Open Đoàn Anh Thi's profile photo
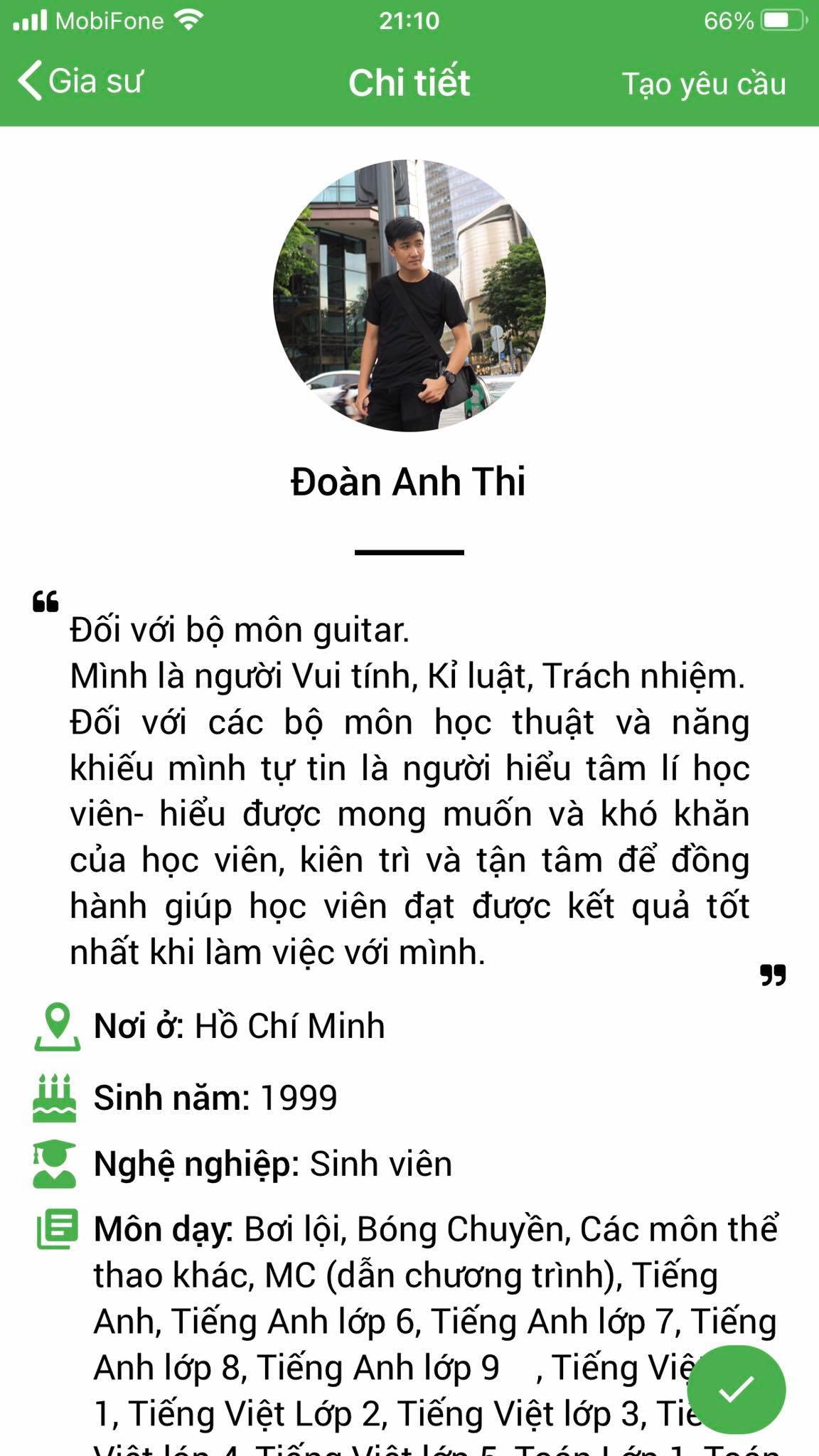 409,295
